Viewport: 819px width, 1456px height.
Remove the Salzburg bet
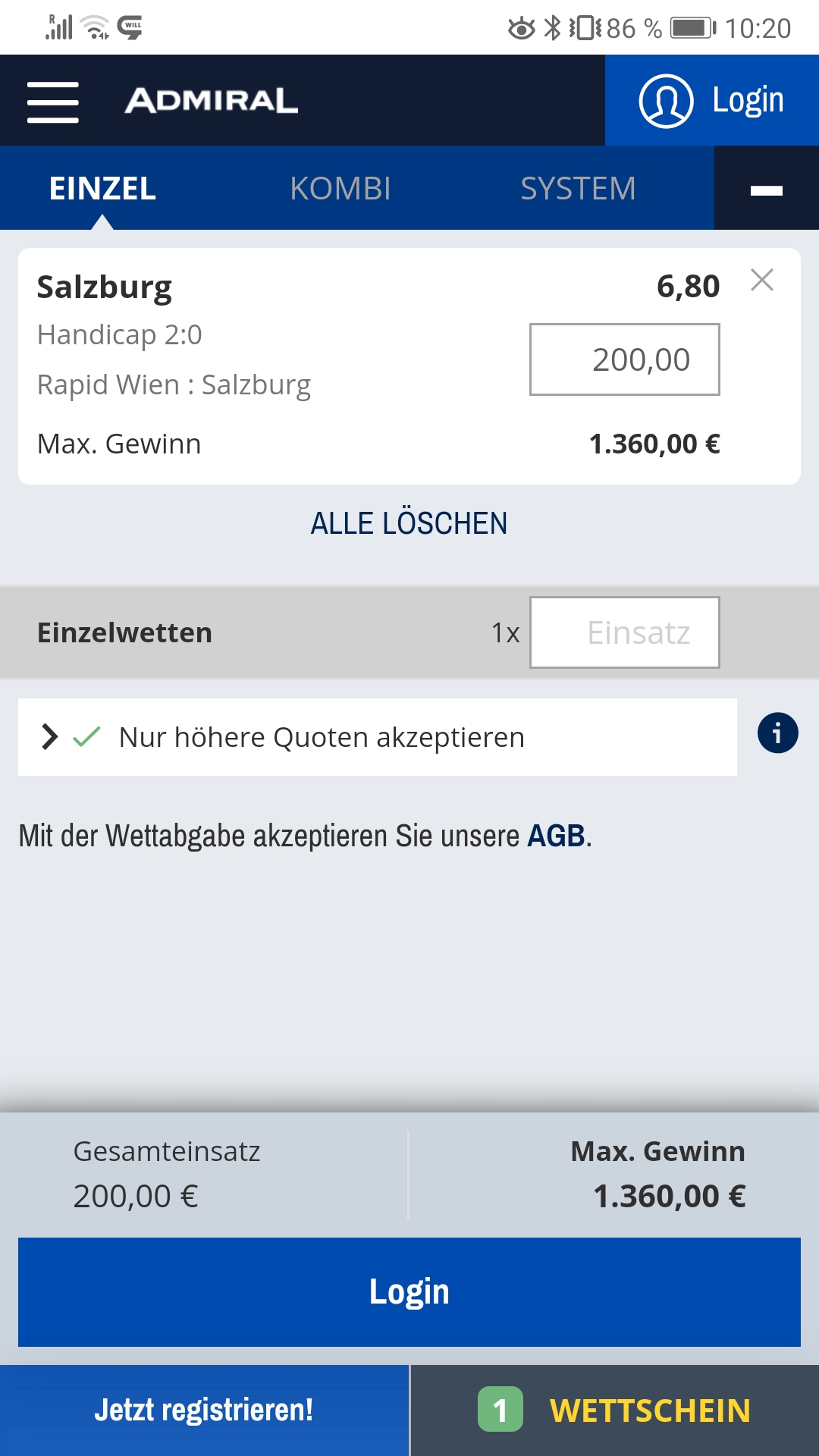pyautogui.click(x=762, y=280)
